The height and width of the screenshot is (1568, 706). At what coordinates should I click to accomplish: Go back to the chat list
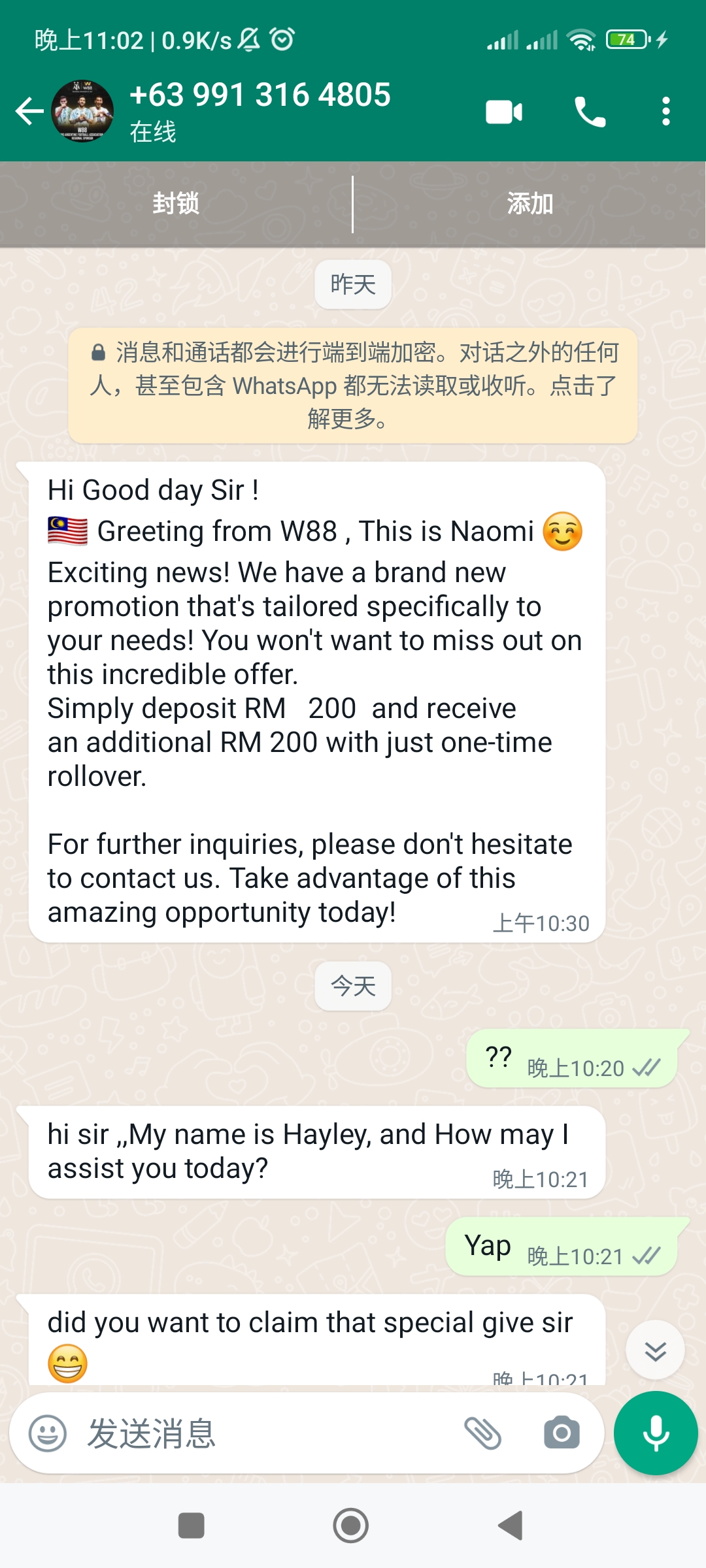pos(29,111)
